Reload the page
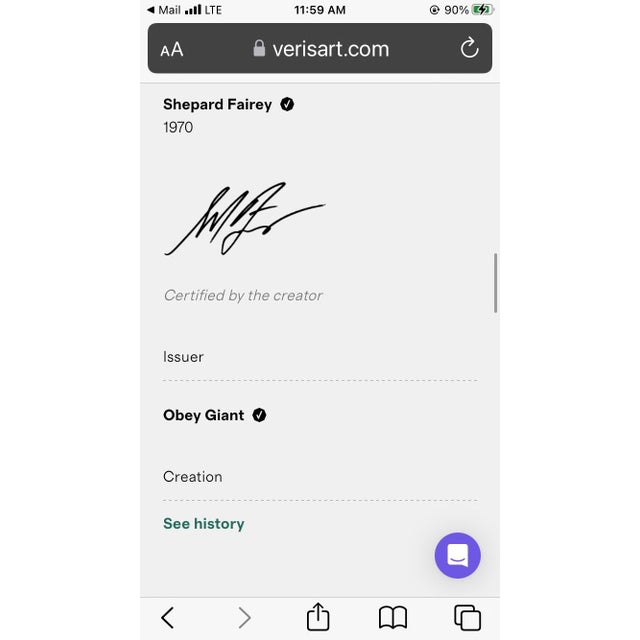This screenshot has height=640, width=640. [469, 48]
